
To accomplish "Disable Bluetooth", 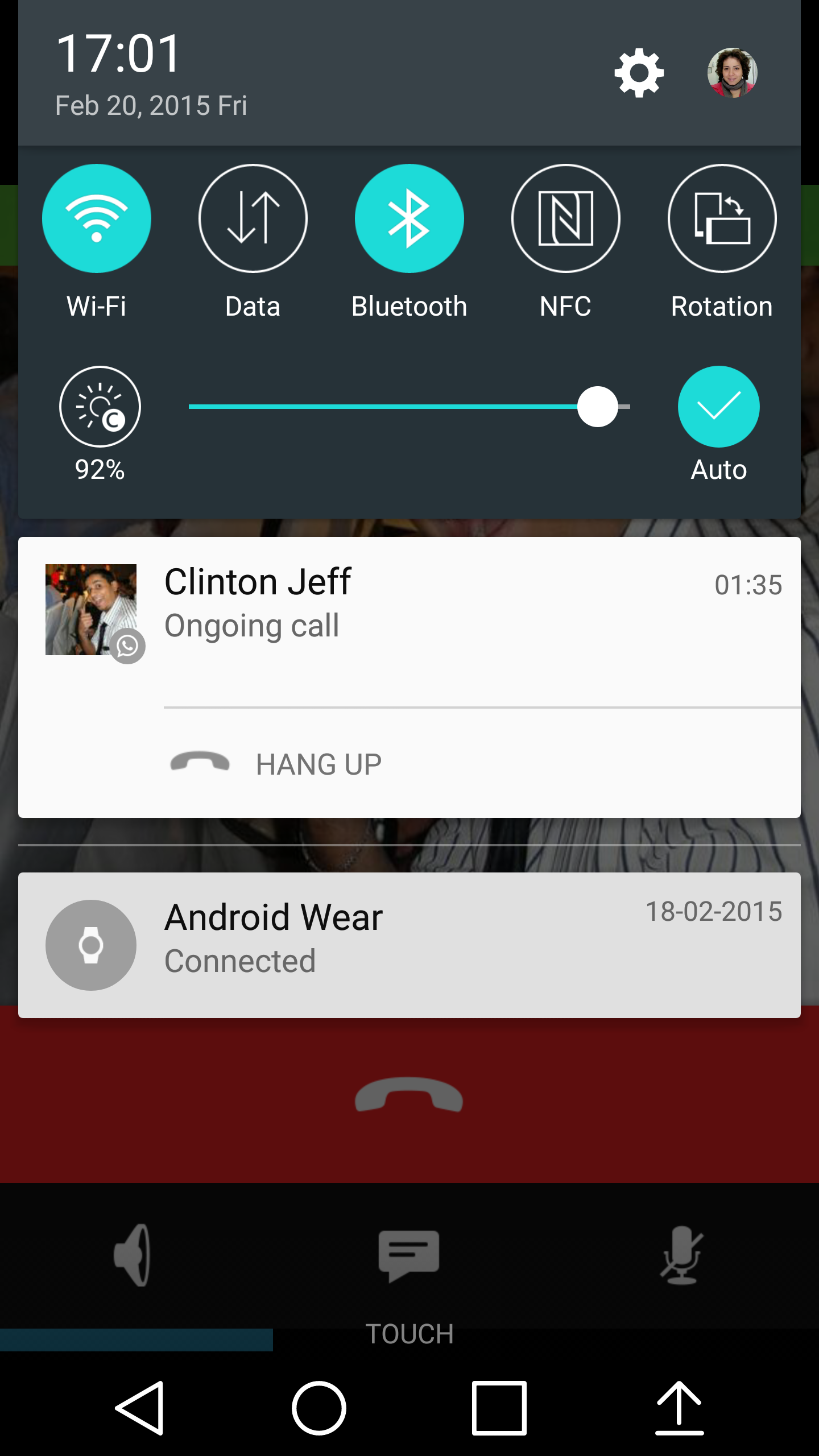I will pos(409,218).
